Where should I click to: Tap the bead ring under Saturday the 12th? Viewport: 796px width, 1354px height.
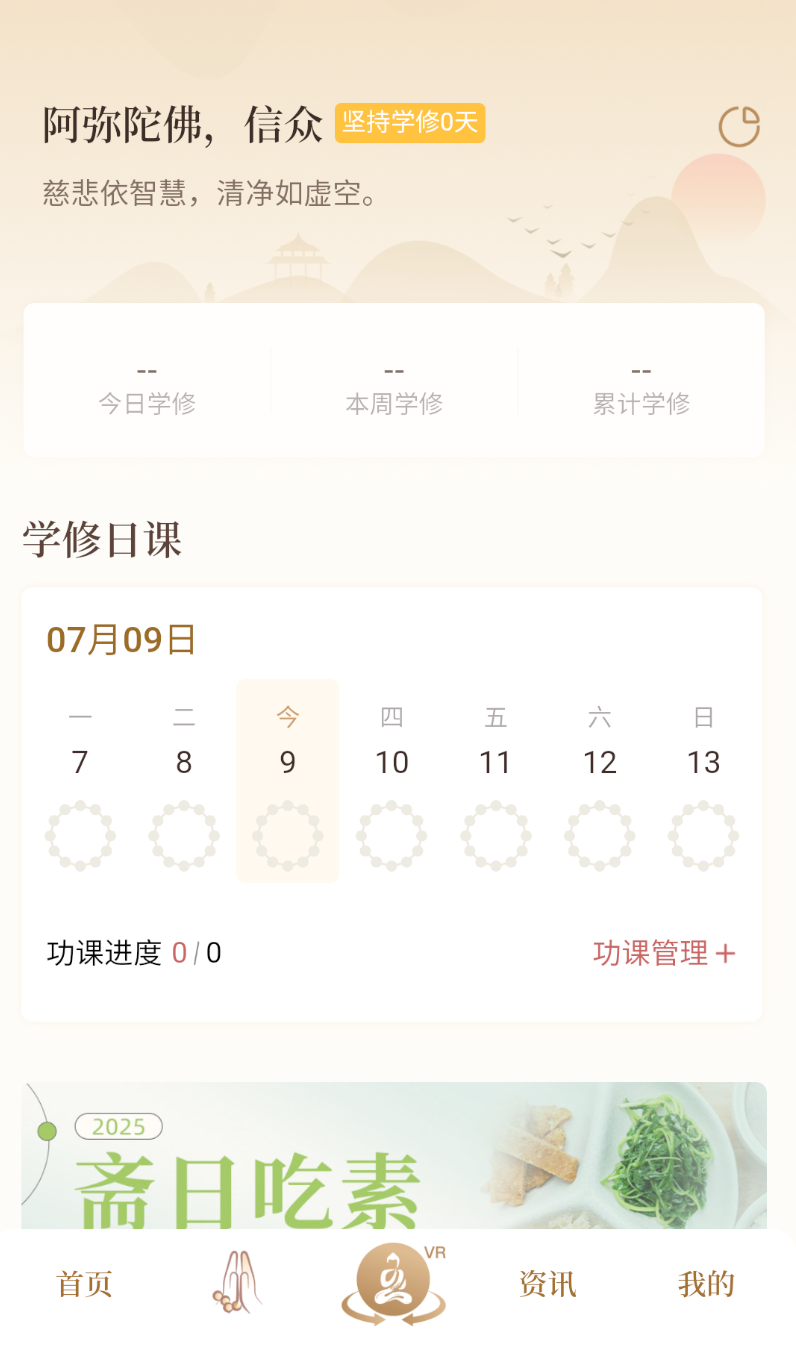pos(599,836)
